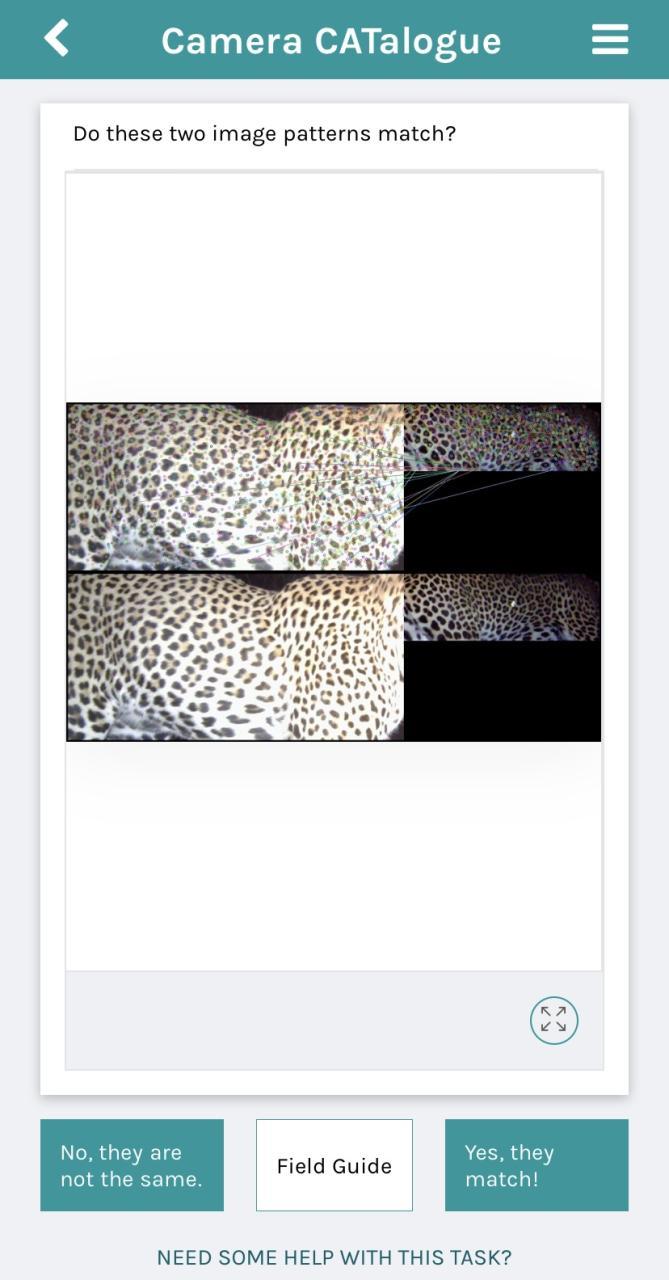
Task: Open "Need some help with this task?"
Action: click(334, 1257)
